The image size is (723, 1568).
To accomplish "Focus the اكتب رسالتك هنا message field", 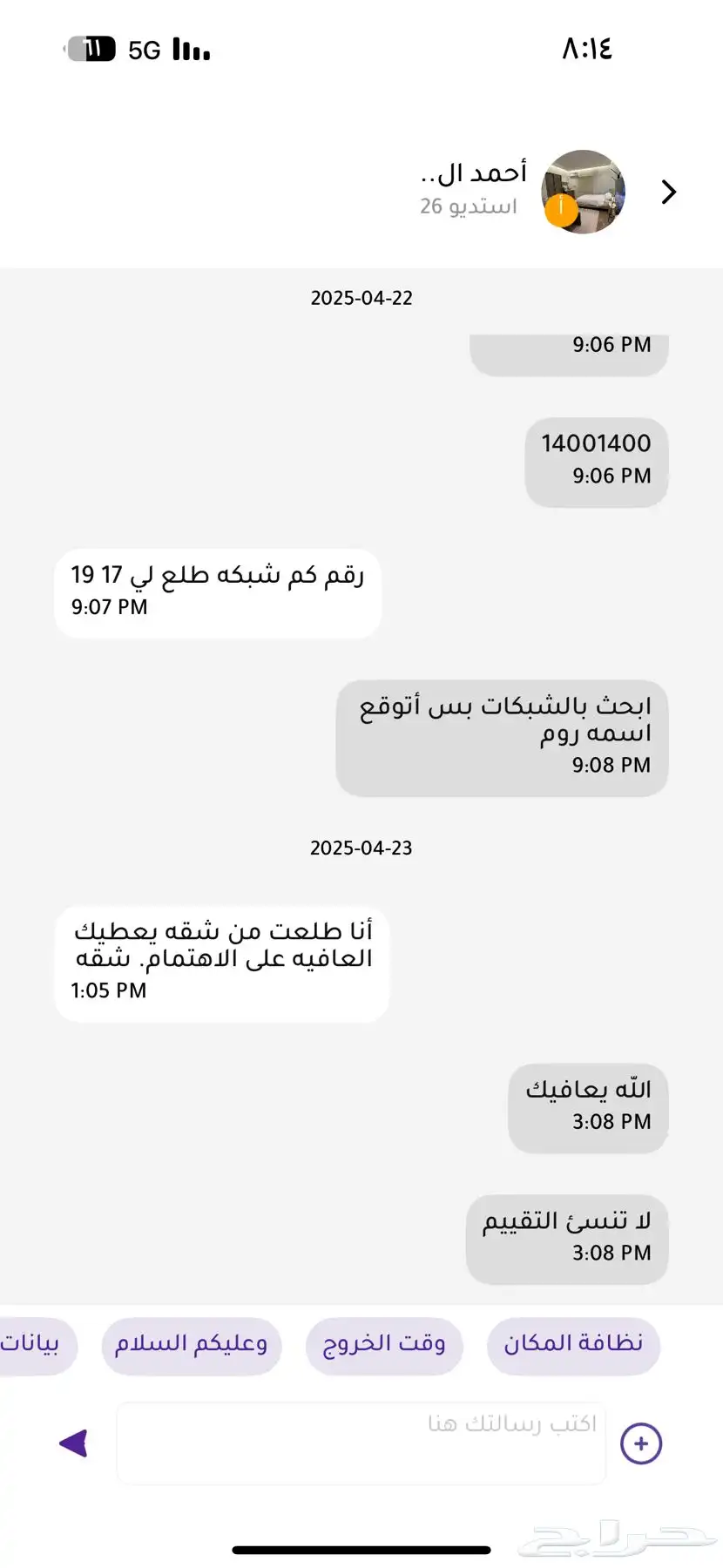I will point(361,1443).
